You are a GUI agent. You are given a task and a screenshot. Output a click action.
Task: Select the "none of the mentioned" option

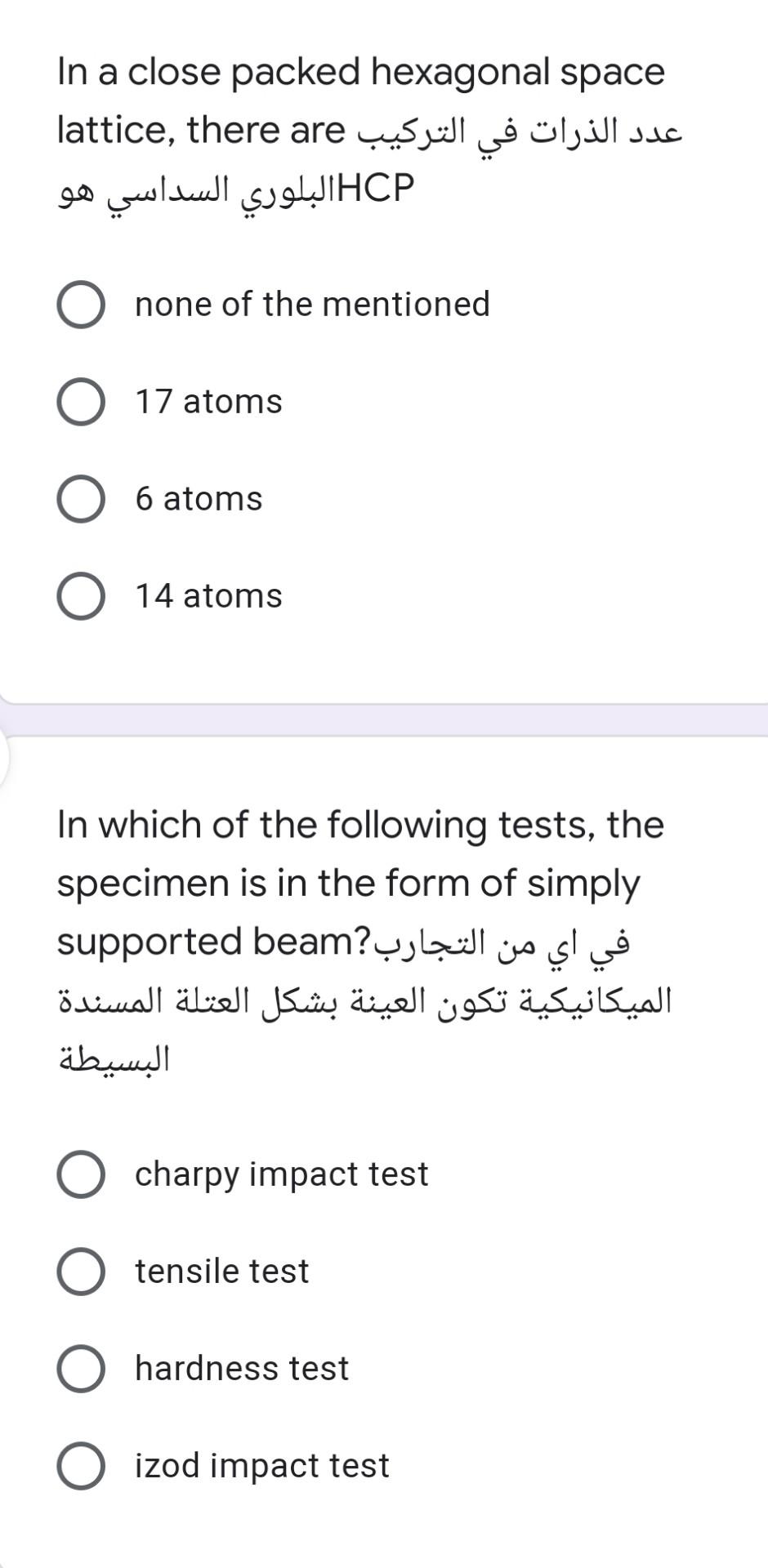tap(81, 305)
